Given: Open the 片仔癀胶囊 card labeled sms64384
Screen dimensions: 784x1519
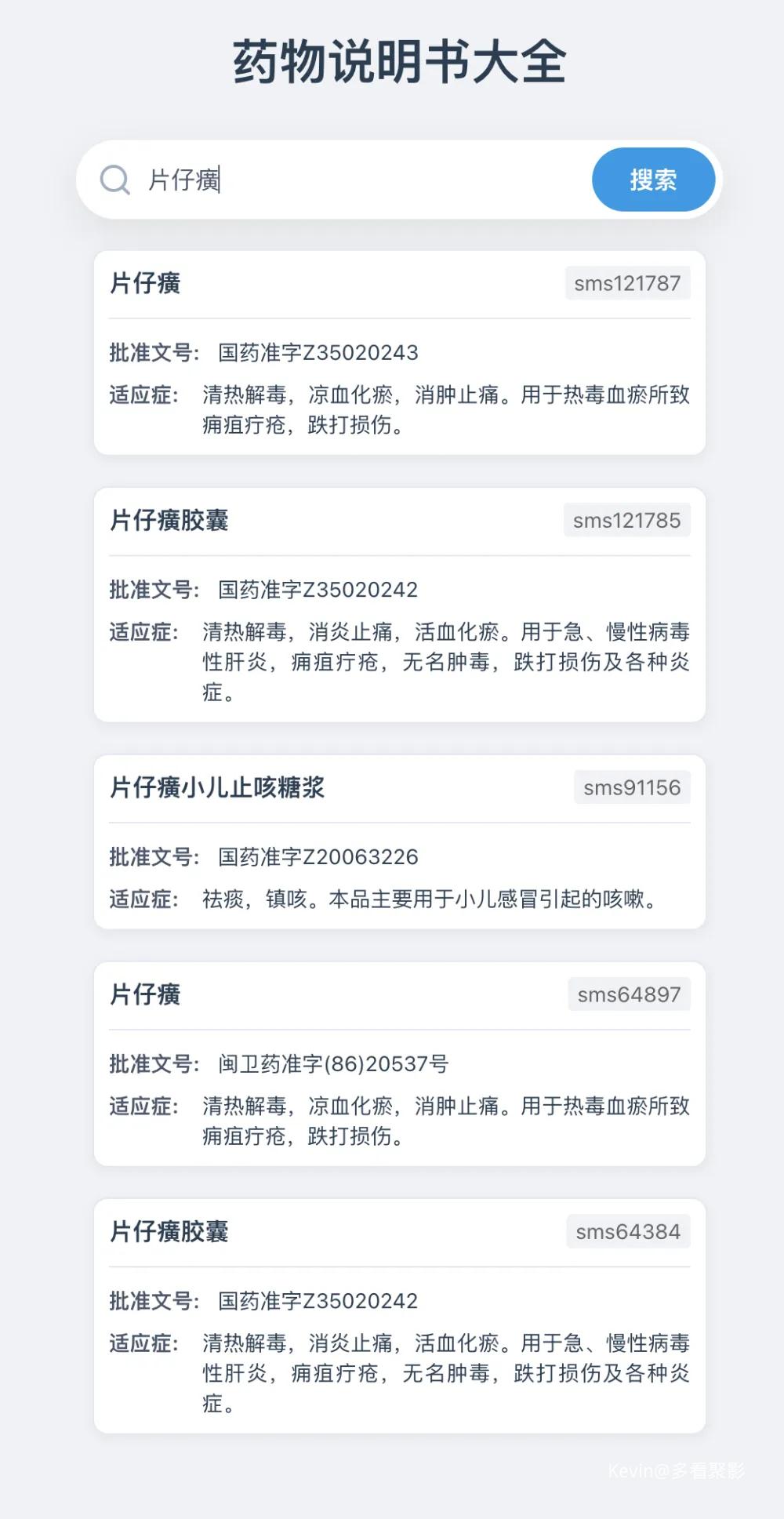Looking at the screenshot, I should click(x=399, y=1316).
